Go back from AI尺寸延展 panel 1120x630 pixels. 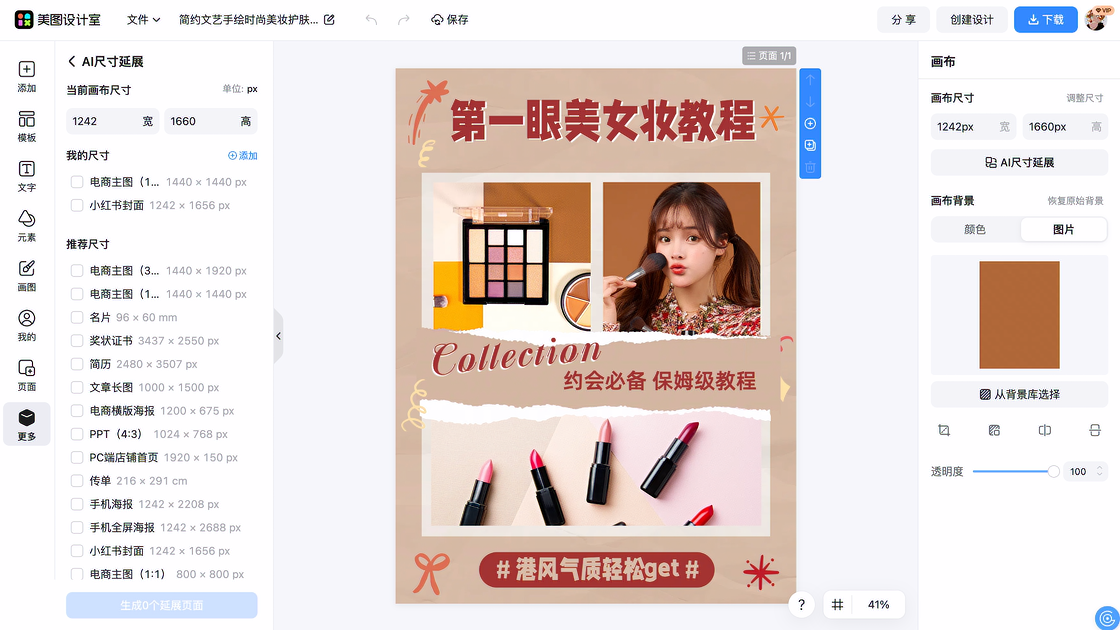pyautogui.click(x=72, y=62)
